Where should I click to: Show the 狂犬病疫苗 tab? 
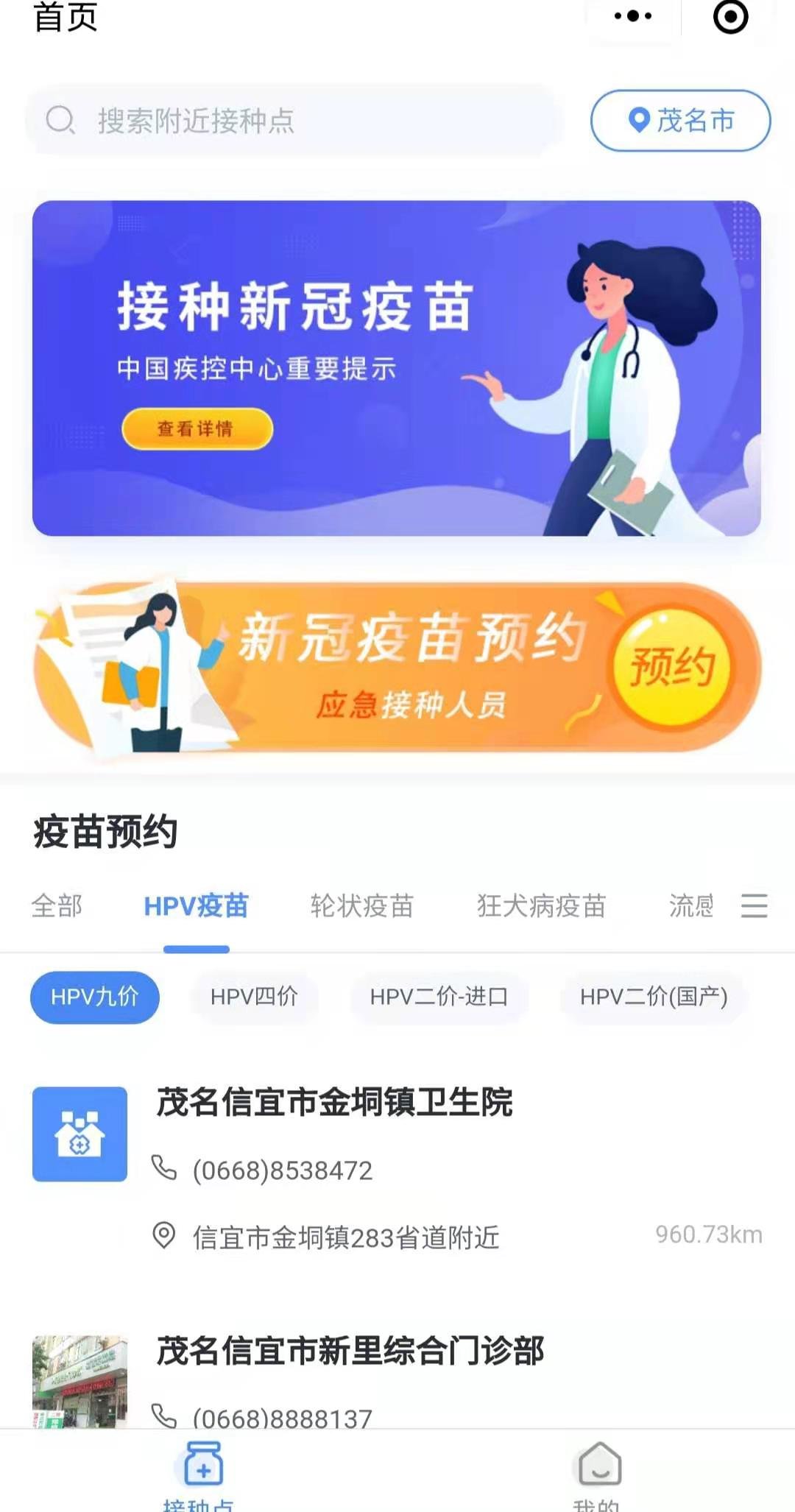coord(541,905)
